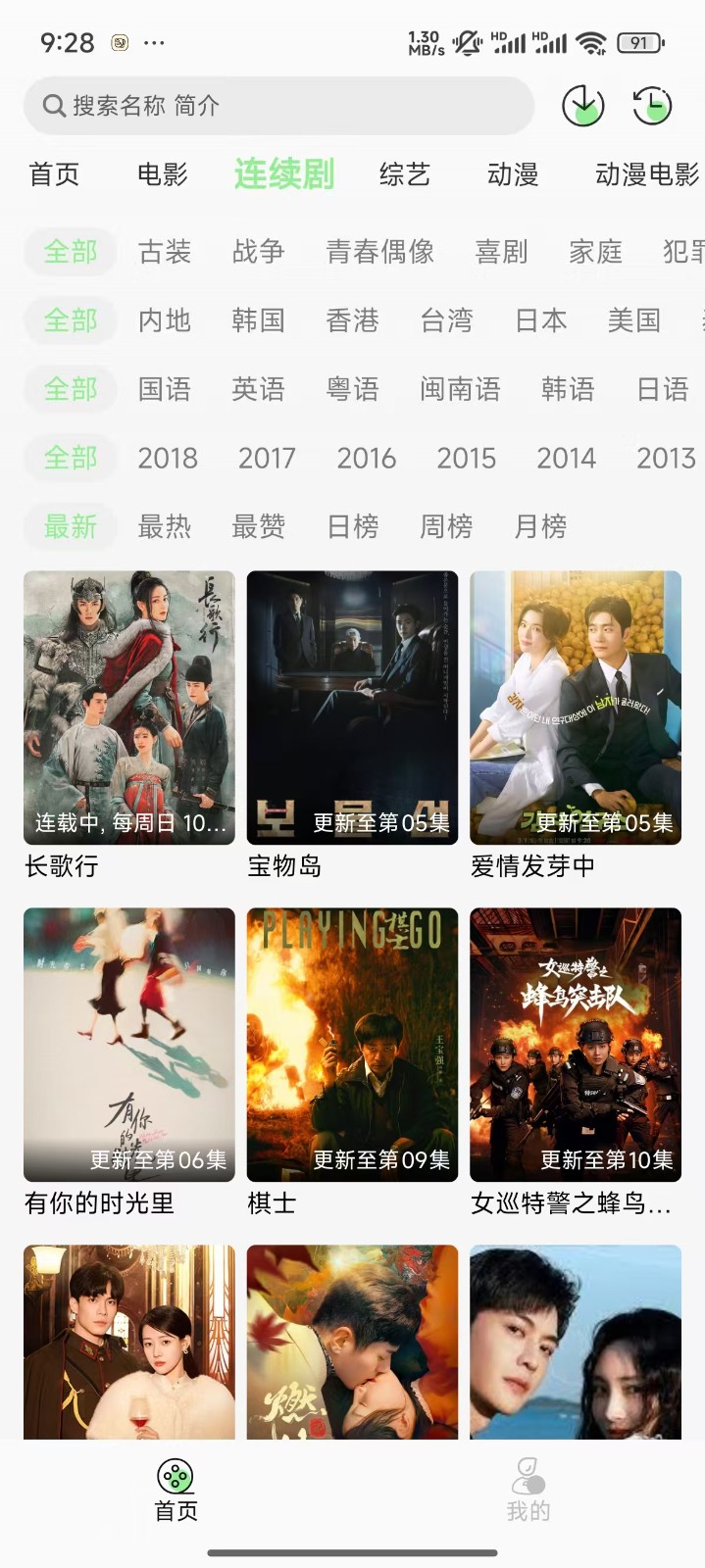The width and height of the screenshot is (705, 1568).
Task: Choose 粤语 language filter
Action: [x=352, y=389]
